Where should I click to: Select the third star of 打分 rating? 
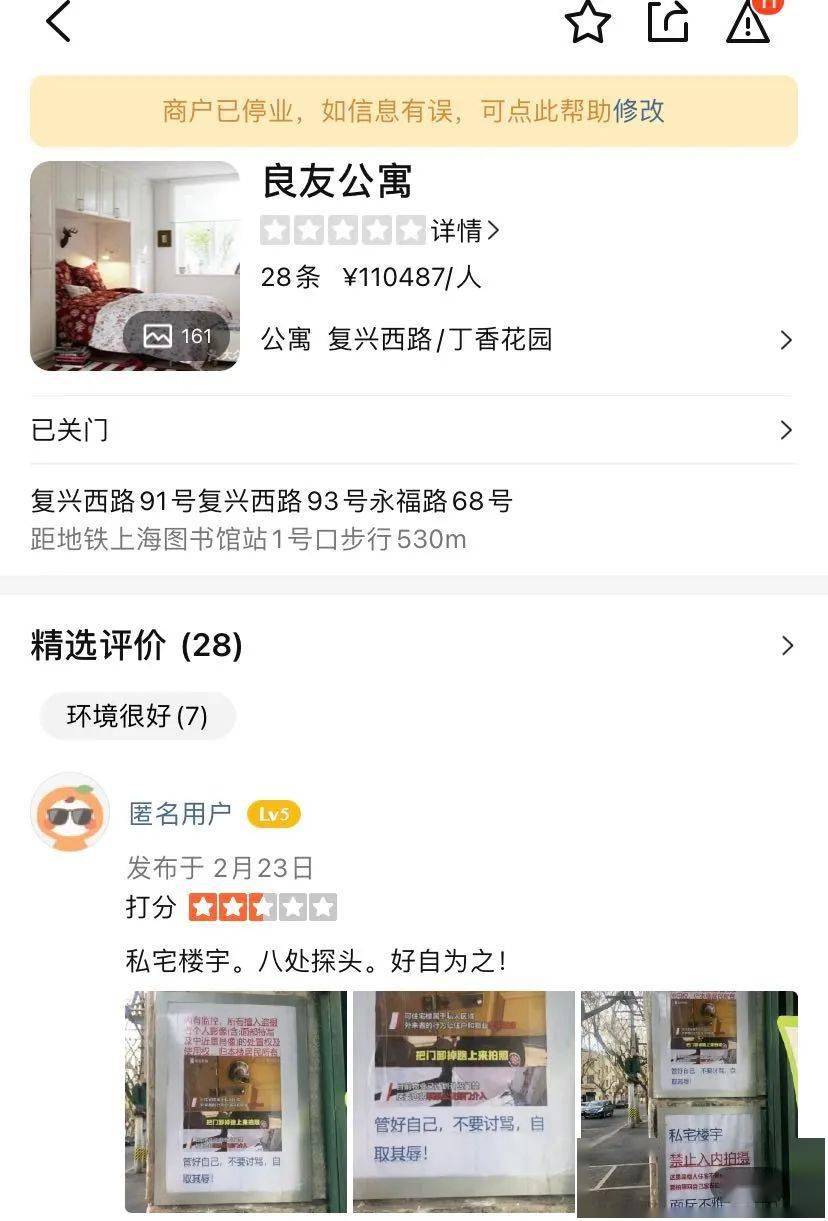[262, 907]
